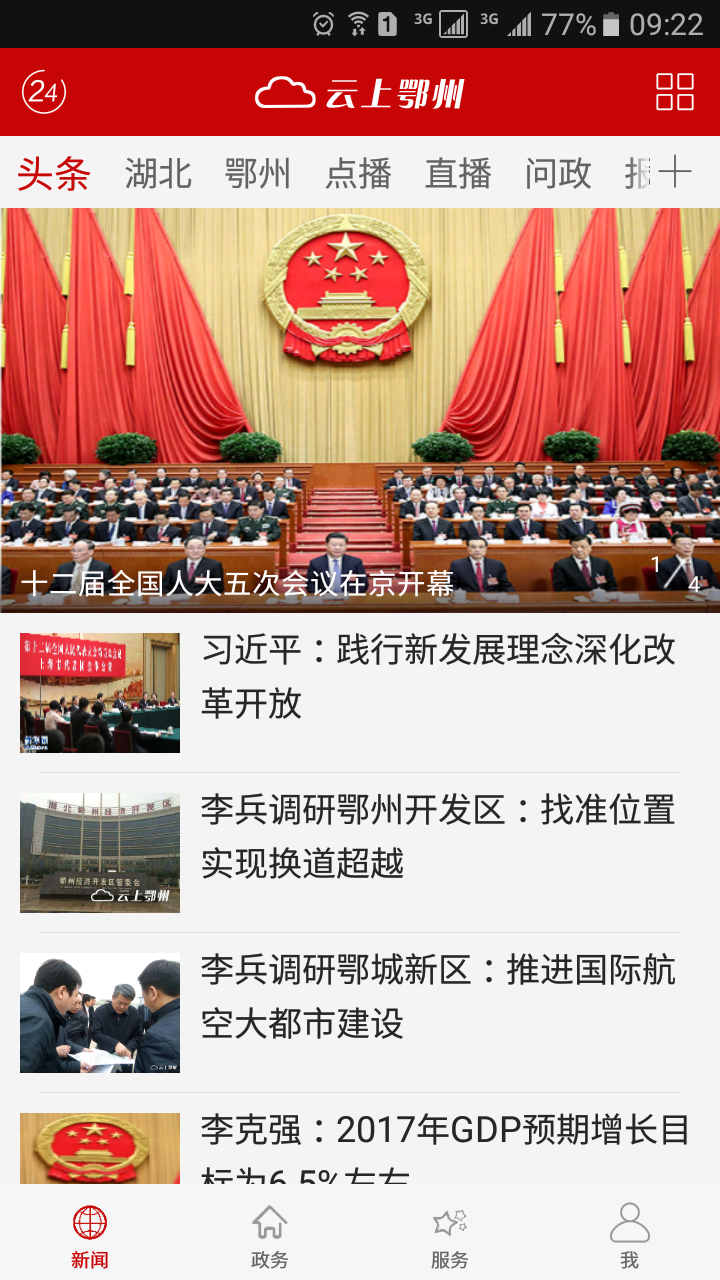This screenshot has height=1280, width=720.
Task: Open the 问政 section
Action: (557, 172)
